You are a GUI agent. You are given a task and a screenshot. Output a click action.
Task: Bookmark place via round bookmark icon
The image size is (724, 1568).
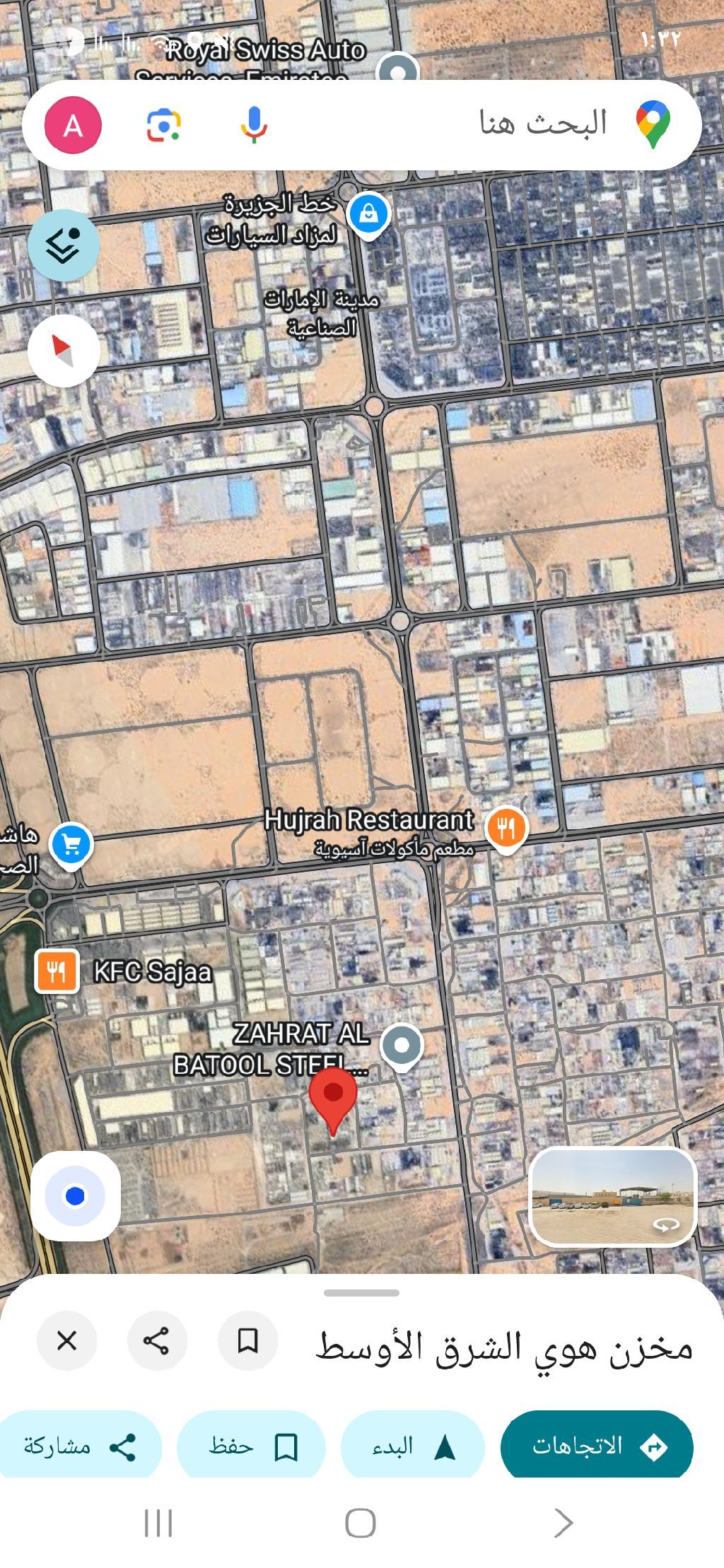(x=247, y=1340)
